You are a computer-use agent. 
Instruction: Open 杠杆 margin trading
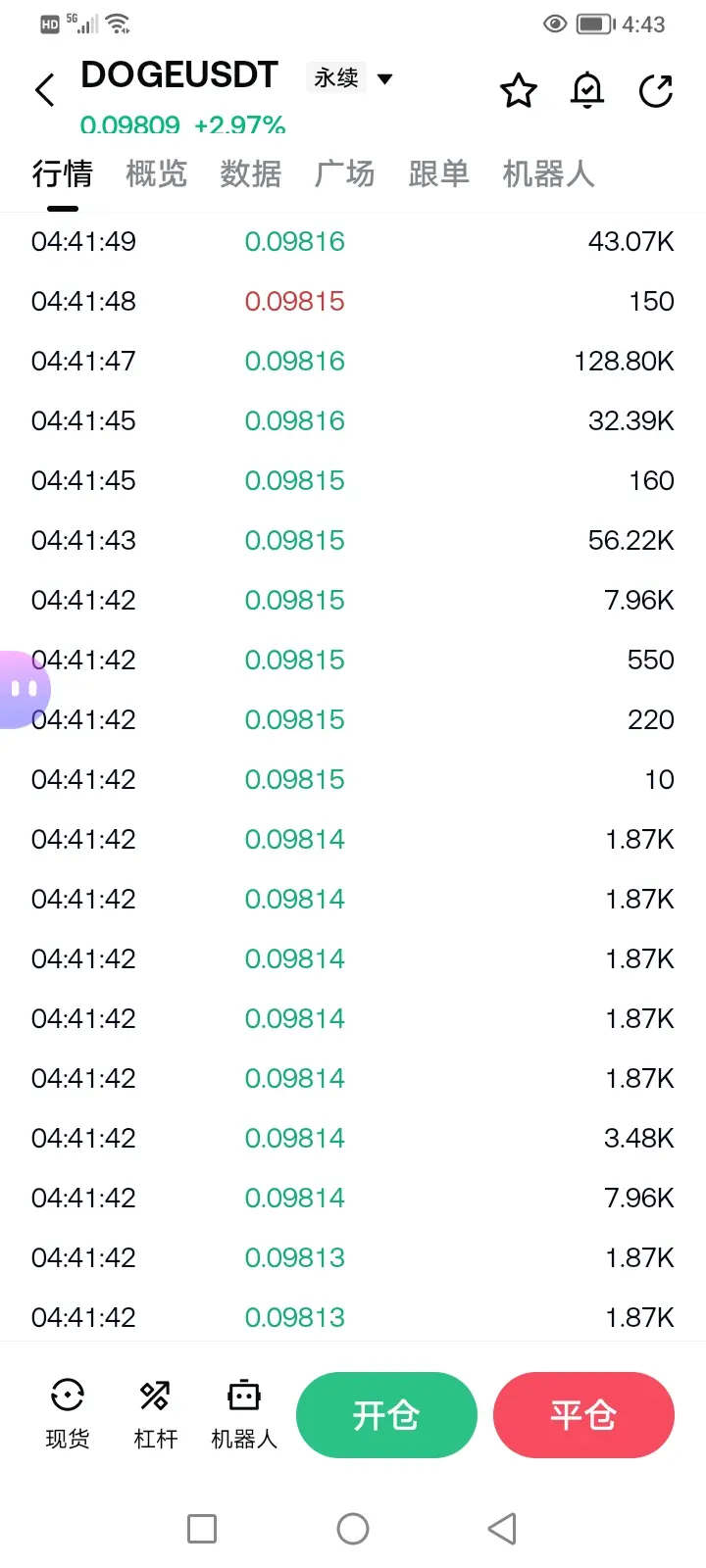pyautogui.click(x=155, y=1413)
